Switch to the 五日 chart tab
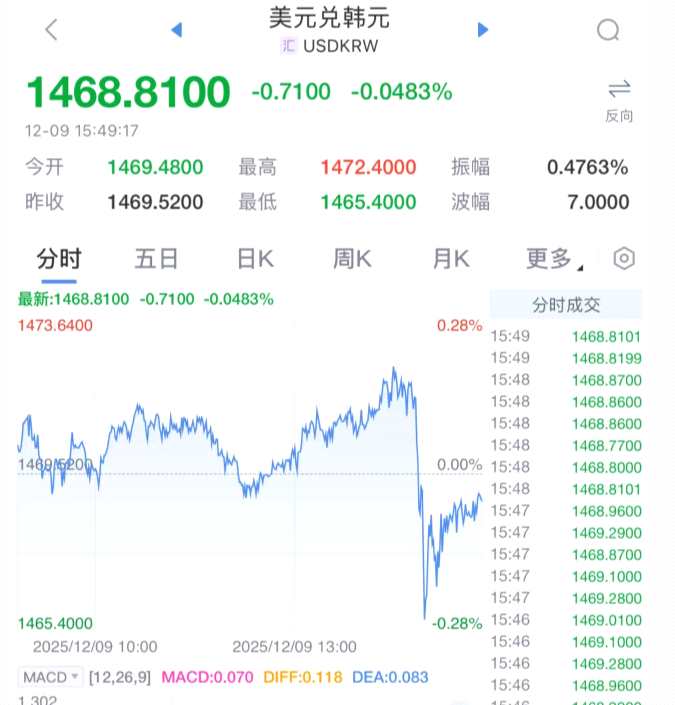Image resolution: width=675 pixels, height=705 pixels. point(156,260)
